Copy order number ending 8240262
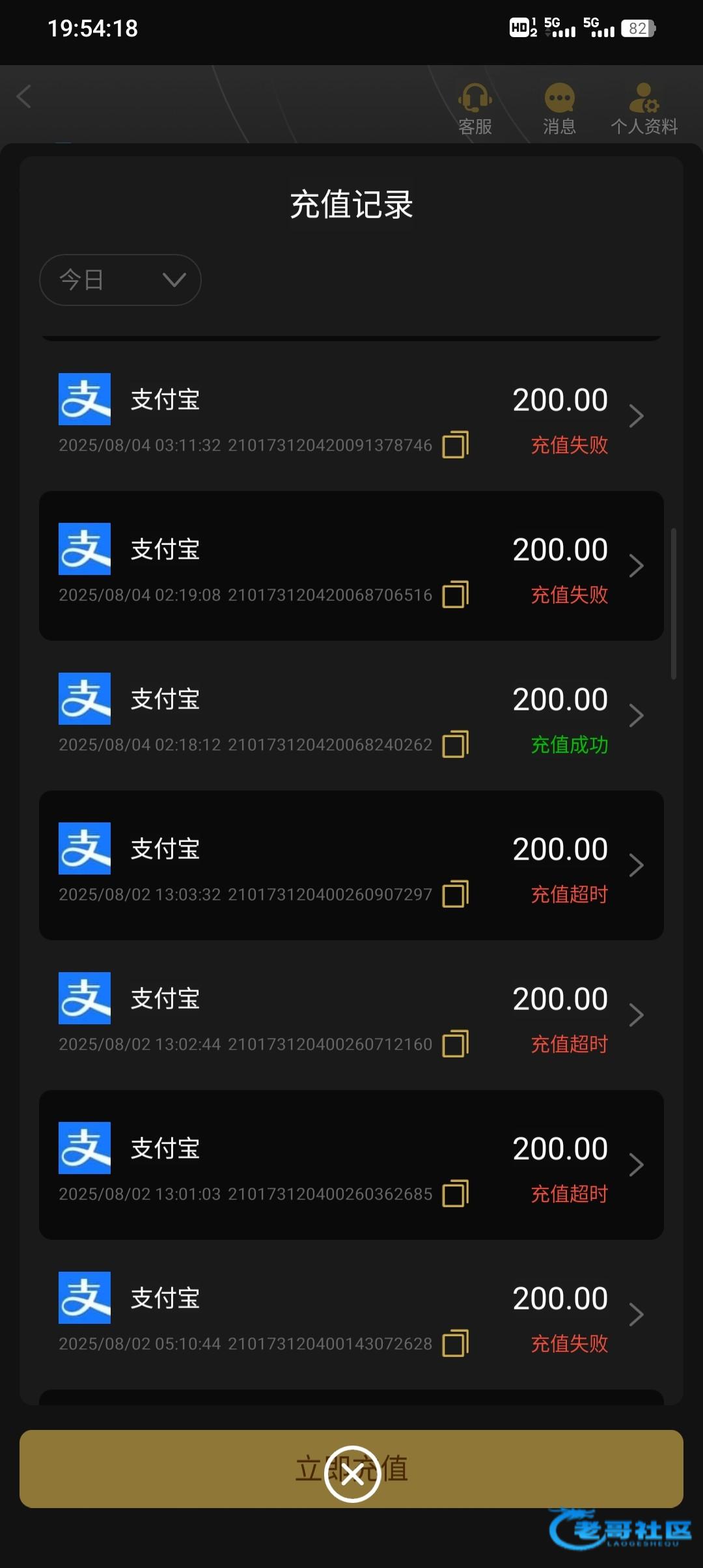 pos(456,744)
